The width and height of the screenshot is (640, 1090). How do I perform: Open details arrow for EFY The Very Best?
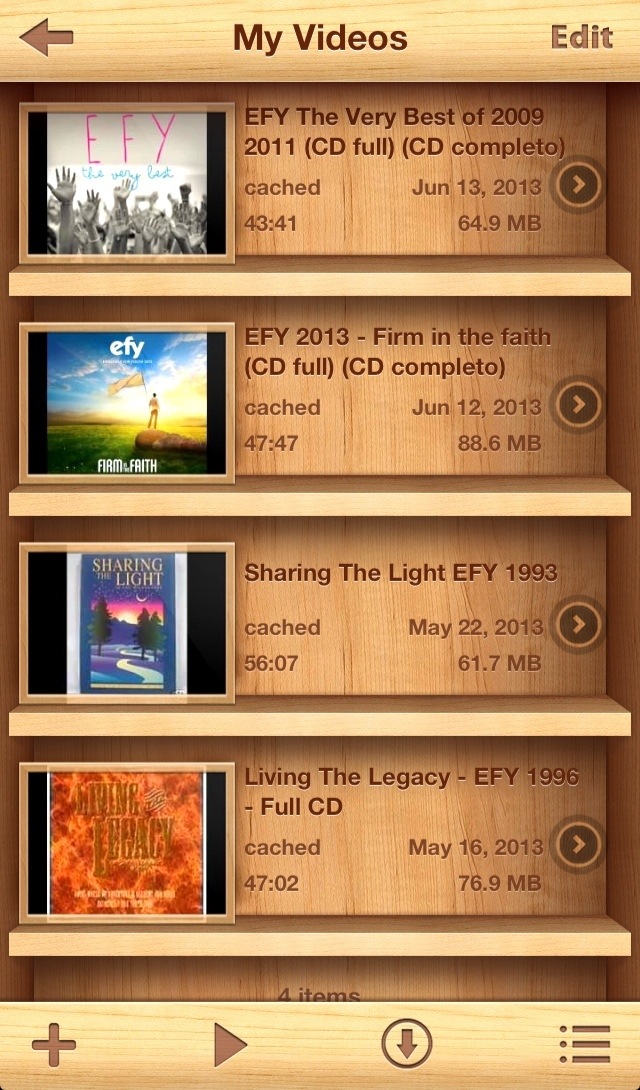[x=578, y=184]
